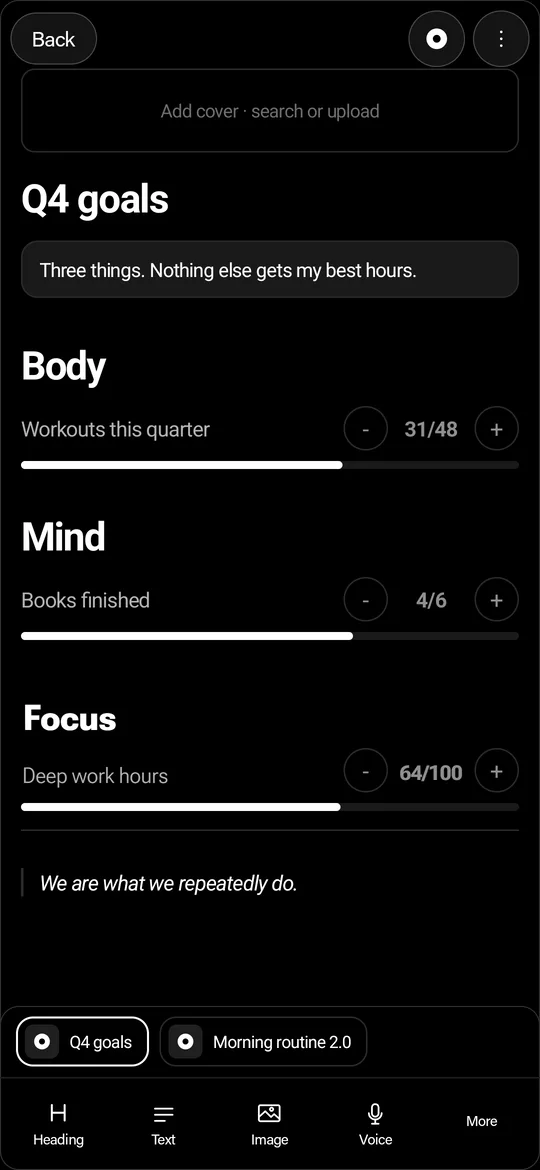Decrease Workouts this quarter count
540x1170 pixels.
coord(365,429)
